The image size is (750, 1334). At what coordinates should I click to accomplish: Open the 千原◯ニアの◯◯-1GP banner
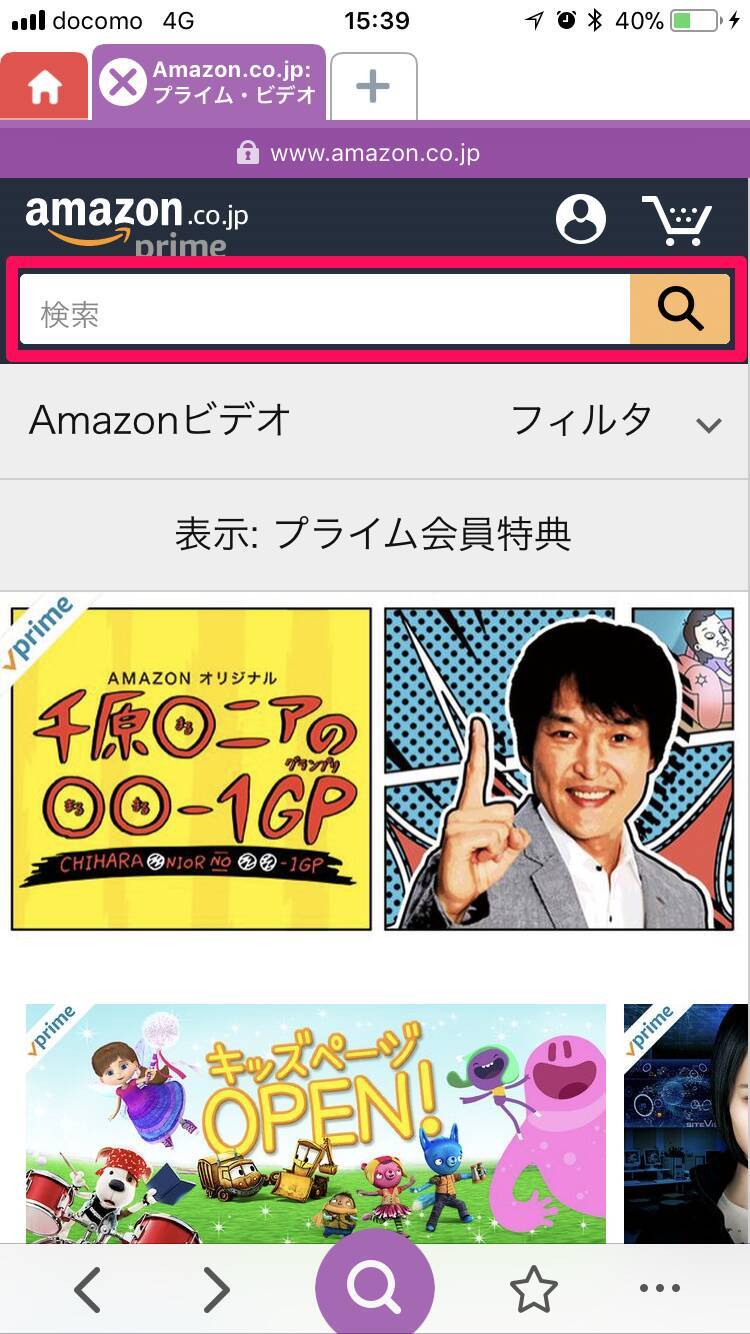pyautogui.click(x=191, y=767)
